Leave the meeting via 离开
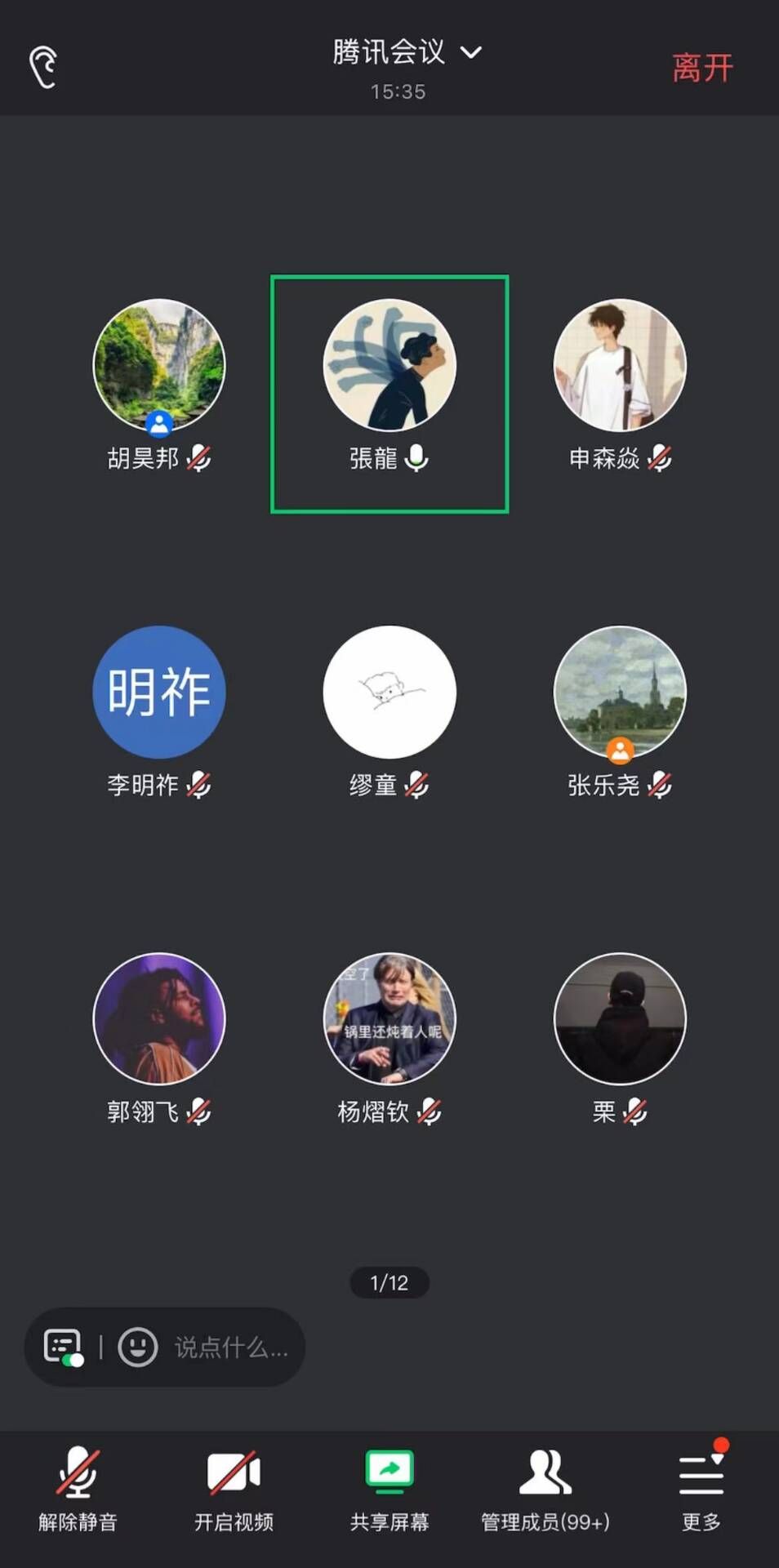 (702, 68)
